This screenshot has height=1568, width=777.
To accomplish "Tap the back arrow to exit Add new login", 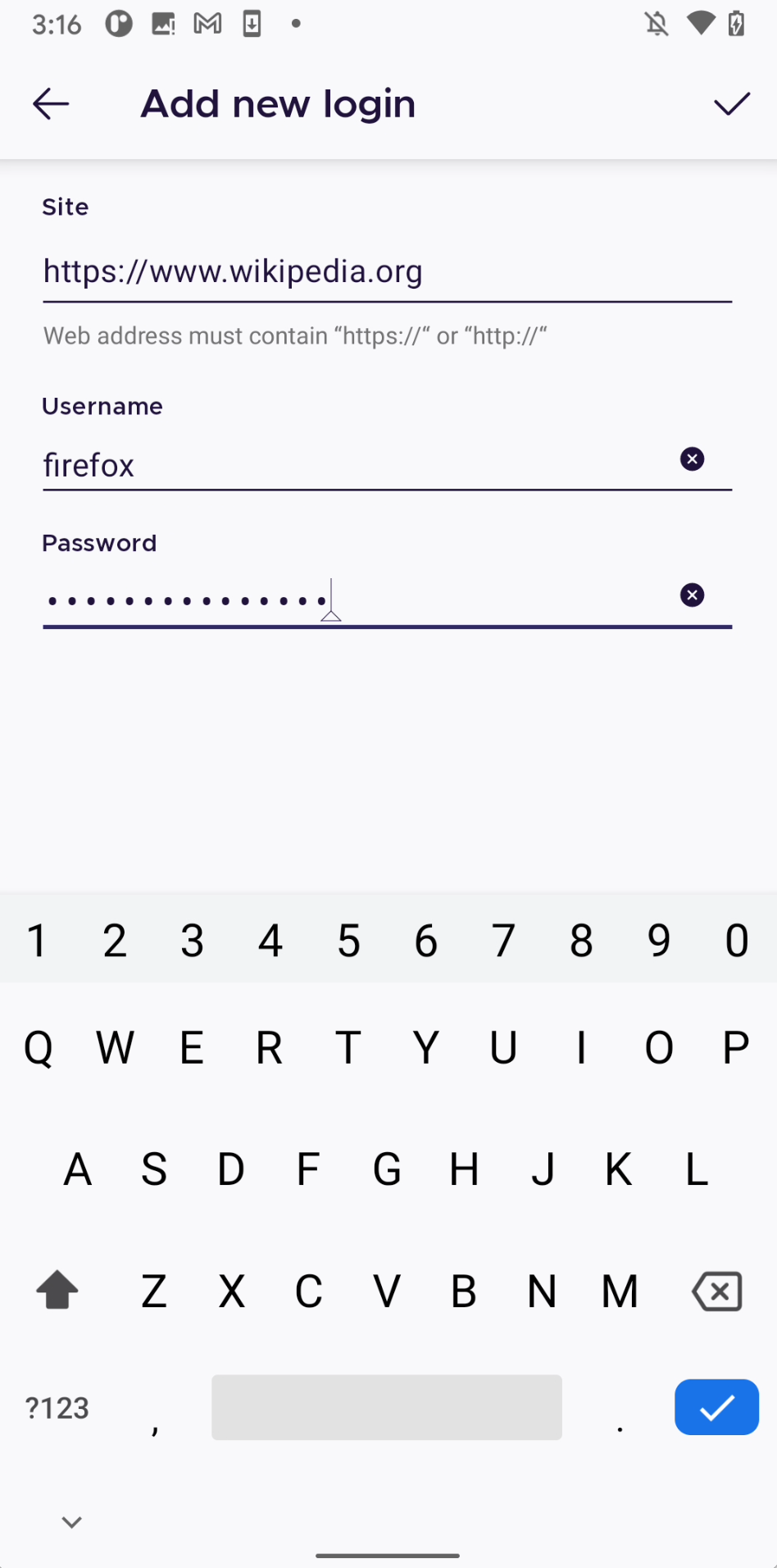I will coord(50,103).
